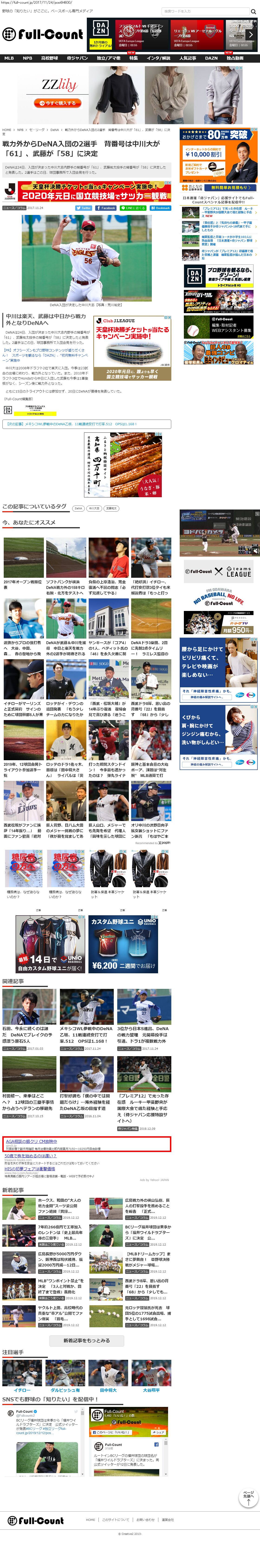Open the イチロー featured player
Screen dimensions: 260x1568
click(x=22, y=1390)
